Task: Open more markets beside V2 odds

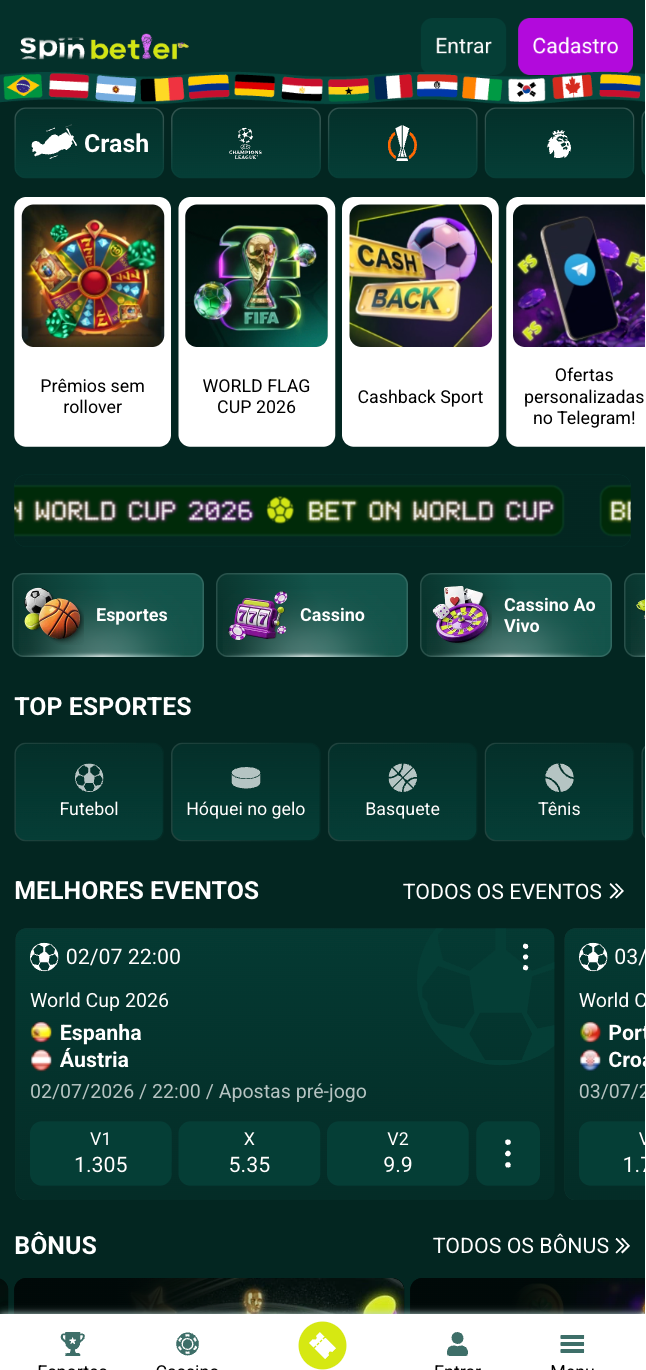Action: (x=508, y=1153)
